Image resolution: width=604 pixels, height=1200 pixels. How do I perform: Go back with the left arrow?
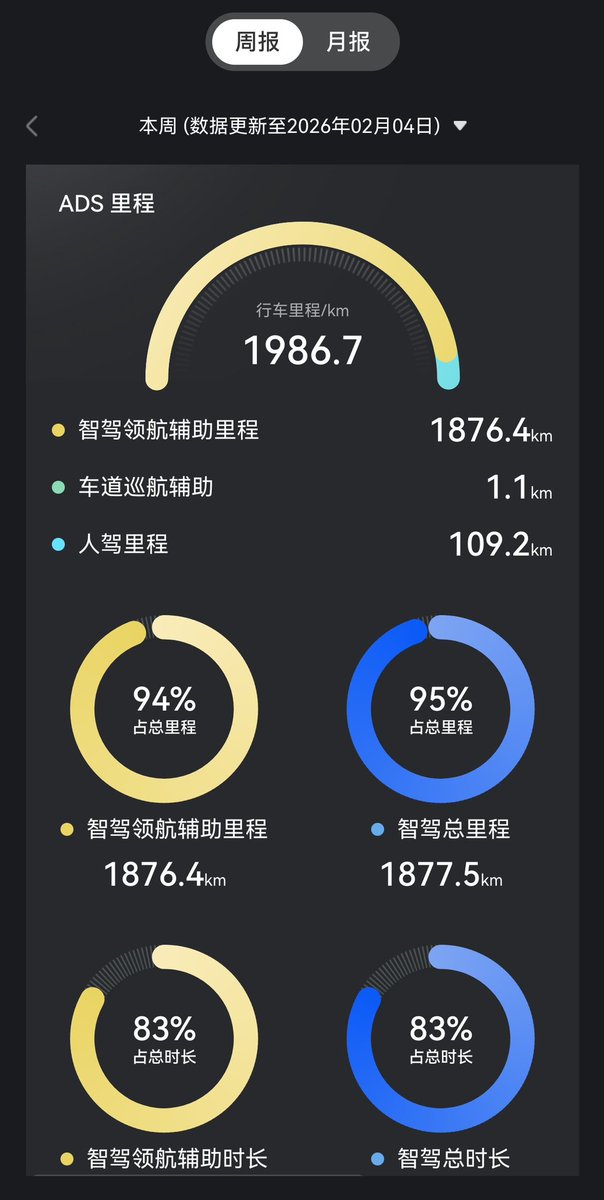[x=32, y=126]
